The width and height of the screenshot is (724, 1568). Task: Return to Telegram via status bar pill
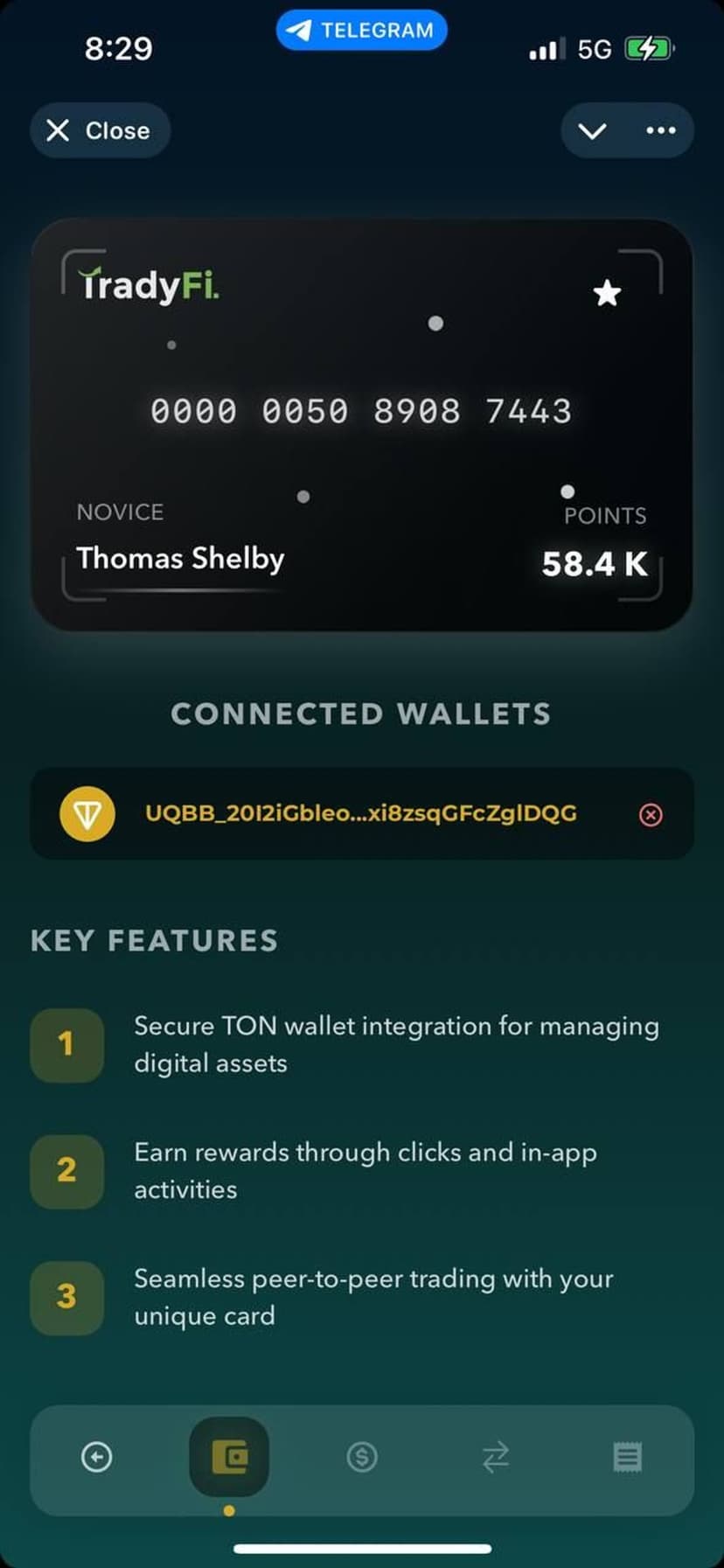pos(362,31)
